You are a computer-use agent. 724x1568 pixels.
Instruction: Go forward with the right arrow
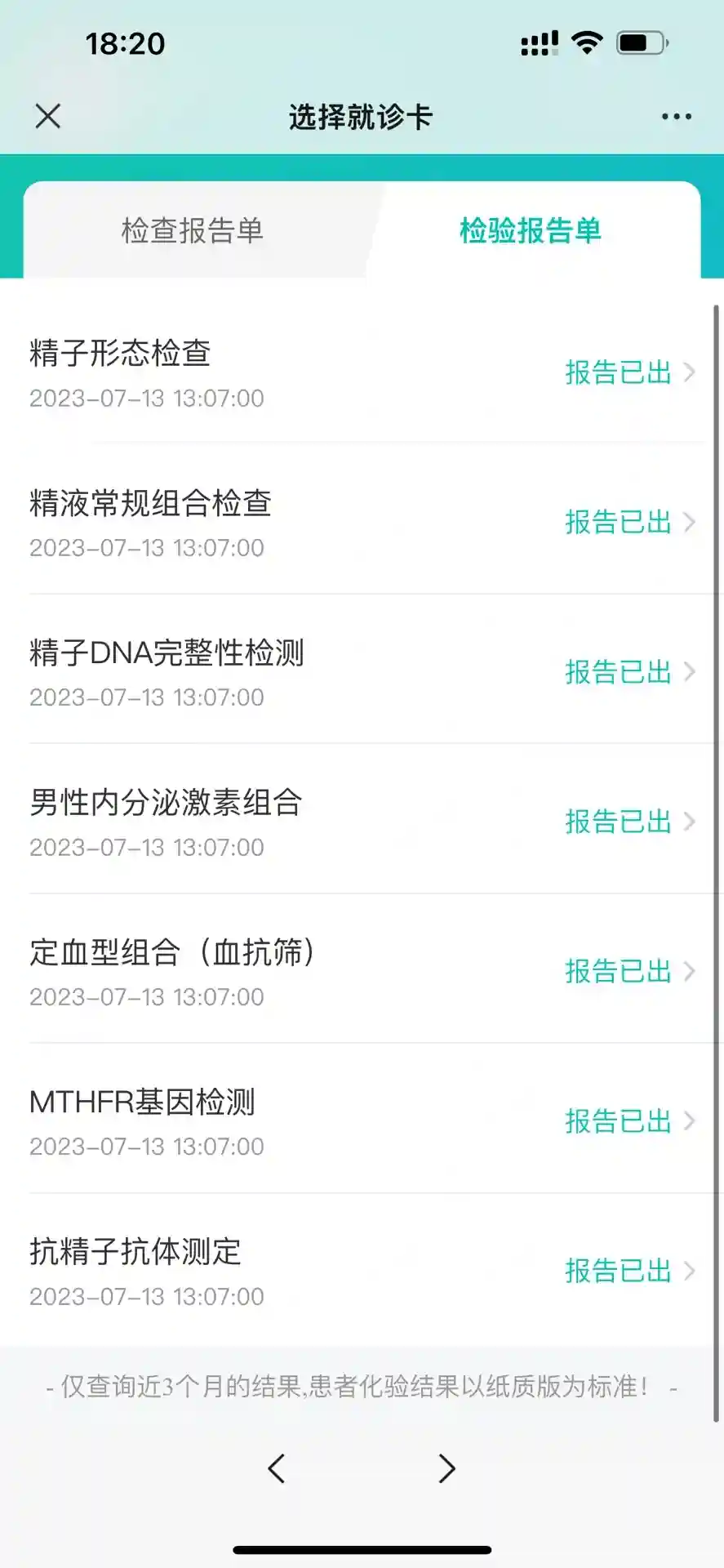tap(446, 1468)
